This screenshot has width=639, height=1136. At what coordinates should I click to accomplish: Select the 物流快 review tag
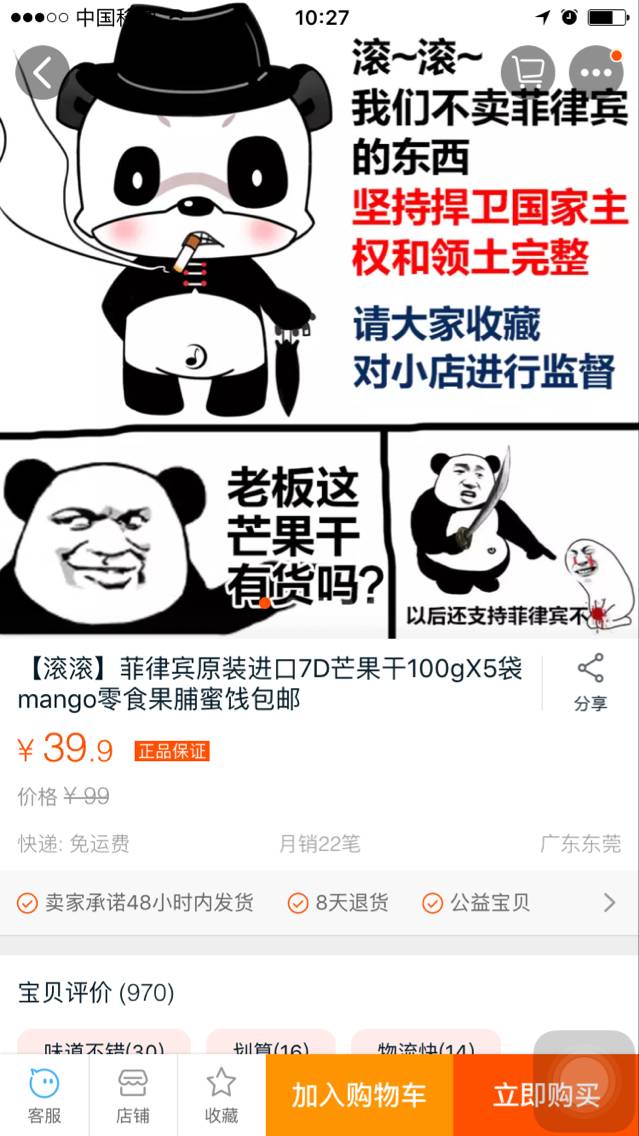[425, 1046]
